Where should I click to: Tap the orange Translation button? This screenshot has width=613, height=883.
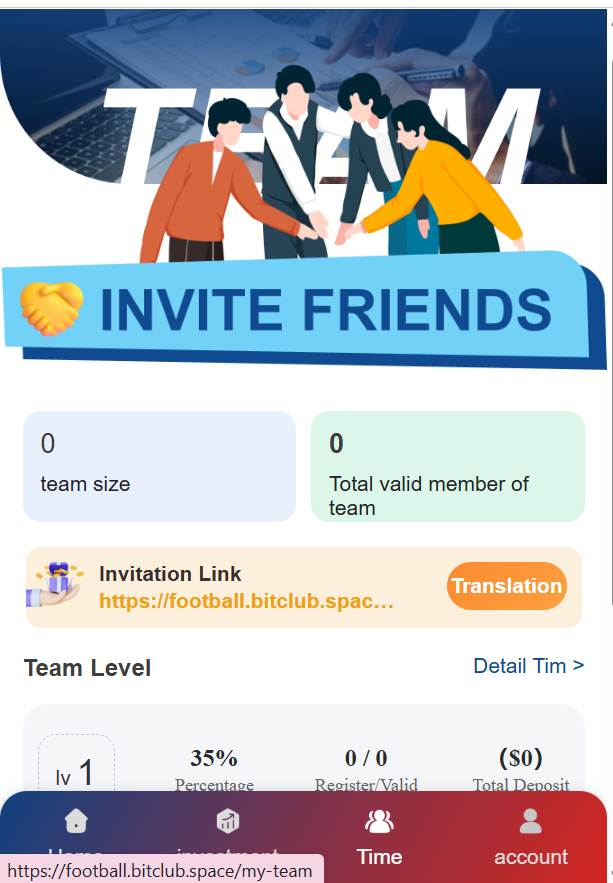tap(506, 587)
